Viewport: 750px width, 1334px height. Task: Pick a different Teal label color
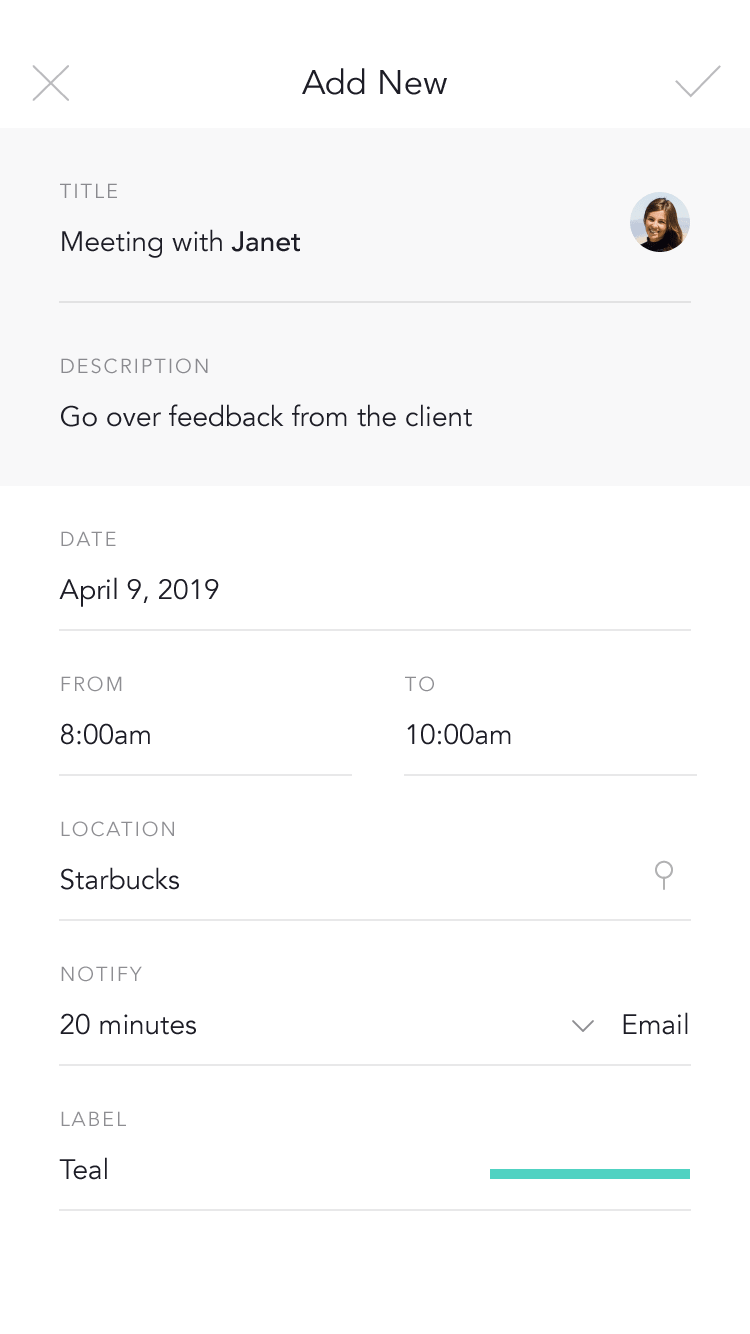[589, 1174]
